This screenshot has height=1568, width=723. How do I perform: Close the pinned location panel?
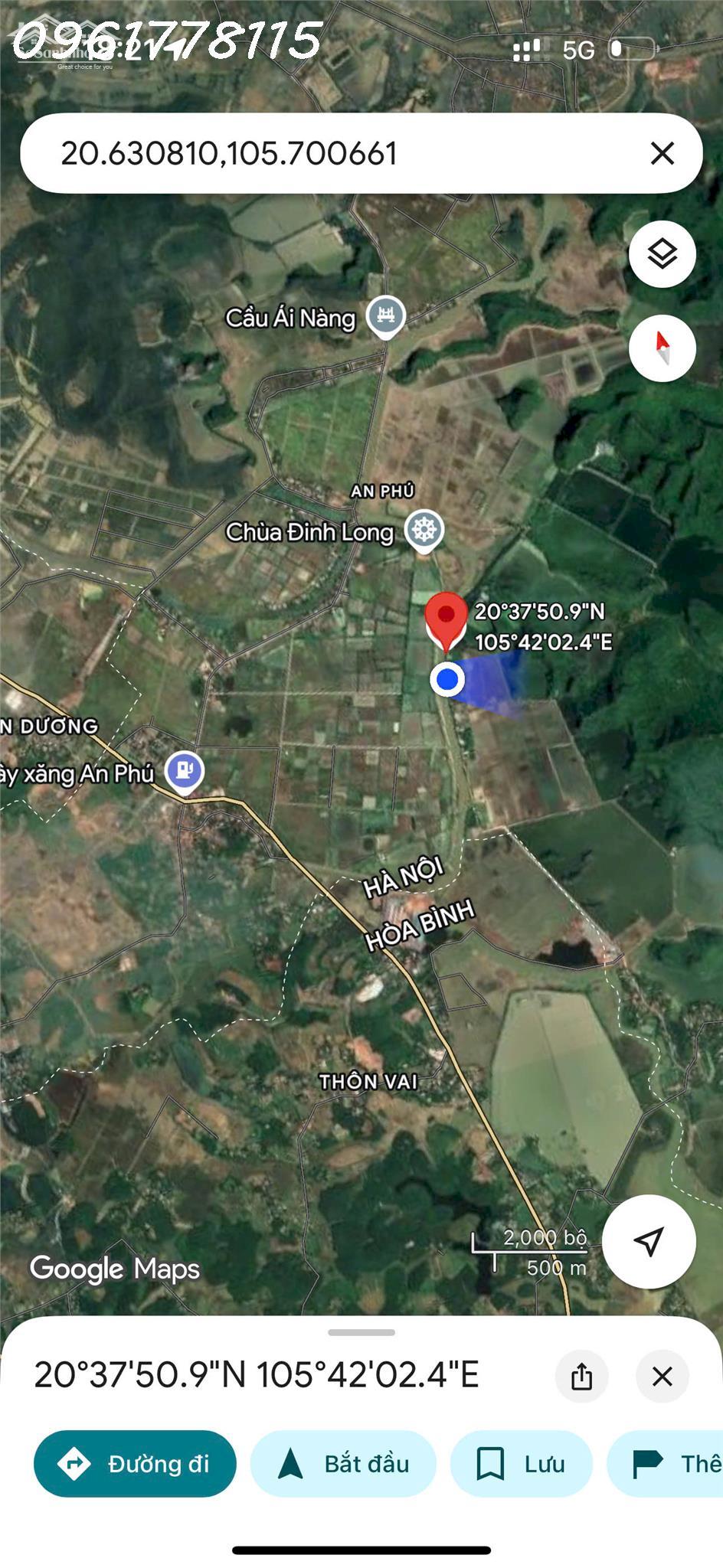662,1376
